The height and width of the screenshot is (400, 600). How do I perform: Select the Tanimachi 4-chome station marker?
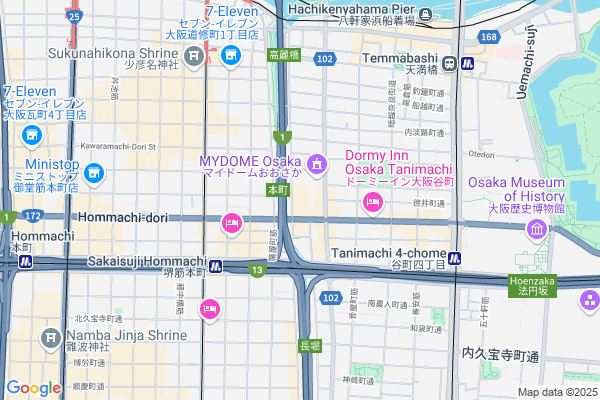453,256
